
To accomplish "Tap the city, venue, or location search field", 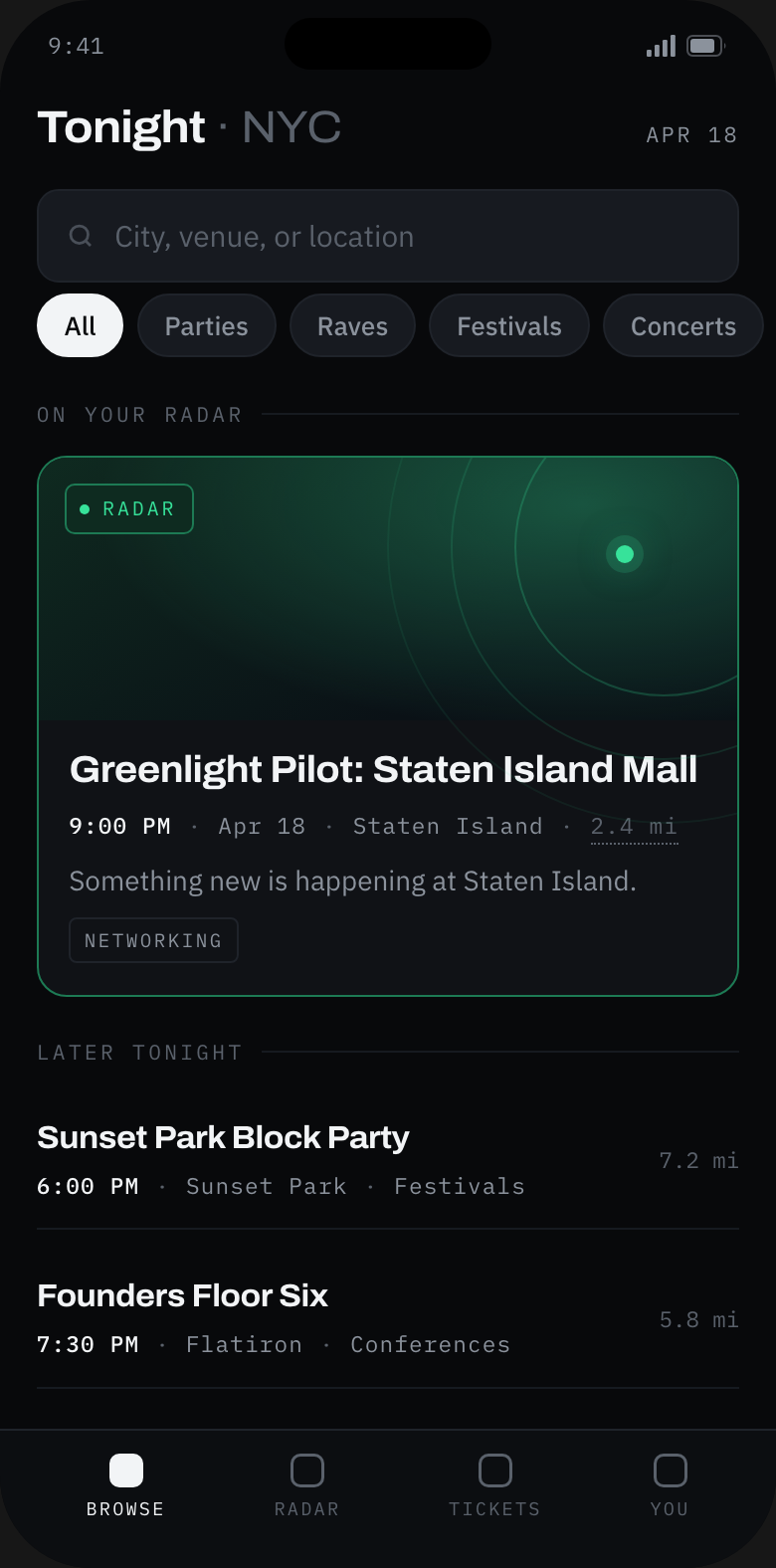I will (388, 236).
